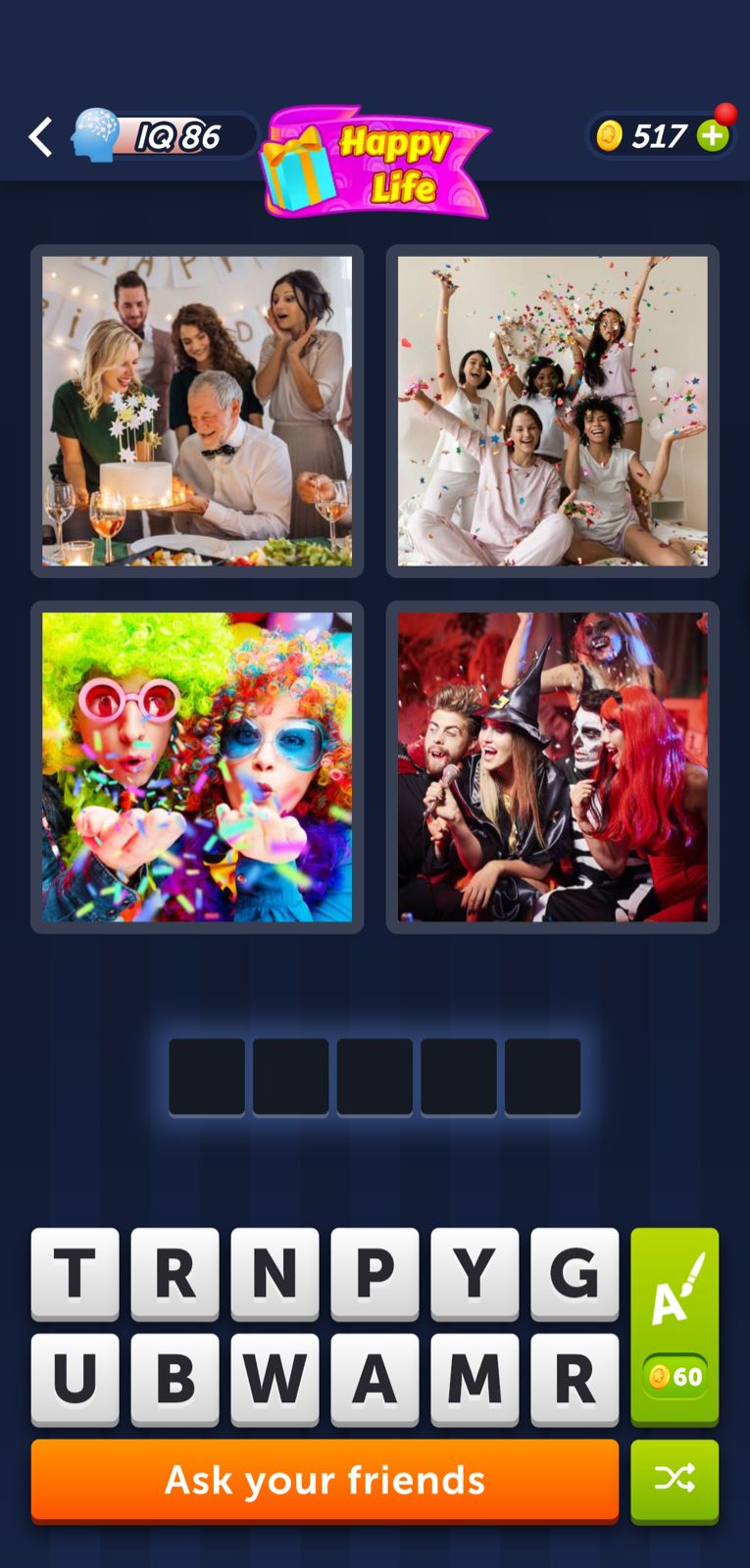This screenshot has height=1568, width=750.
Task: Select the letter T tile
Action: (x=75, y=1272)
